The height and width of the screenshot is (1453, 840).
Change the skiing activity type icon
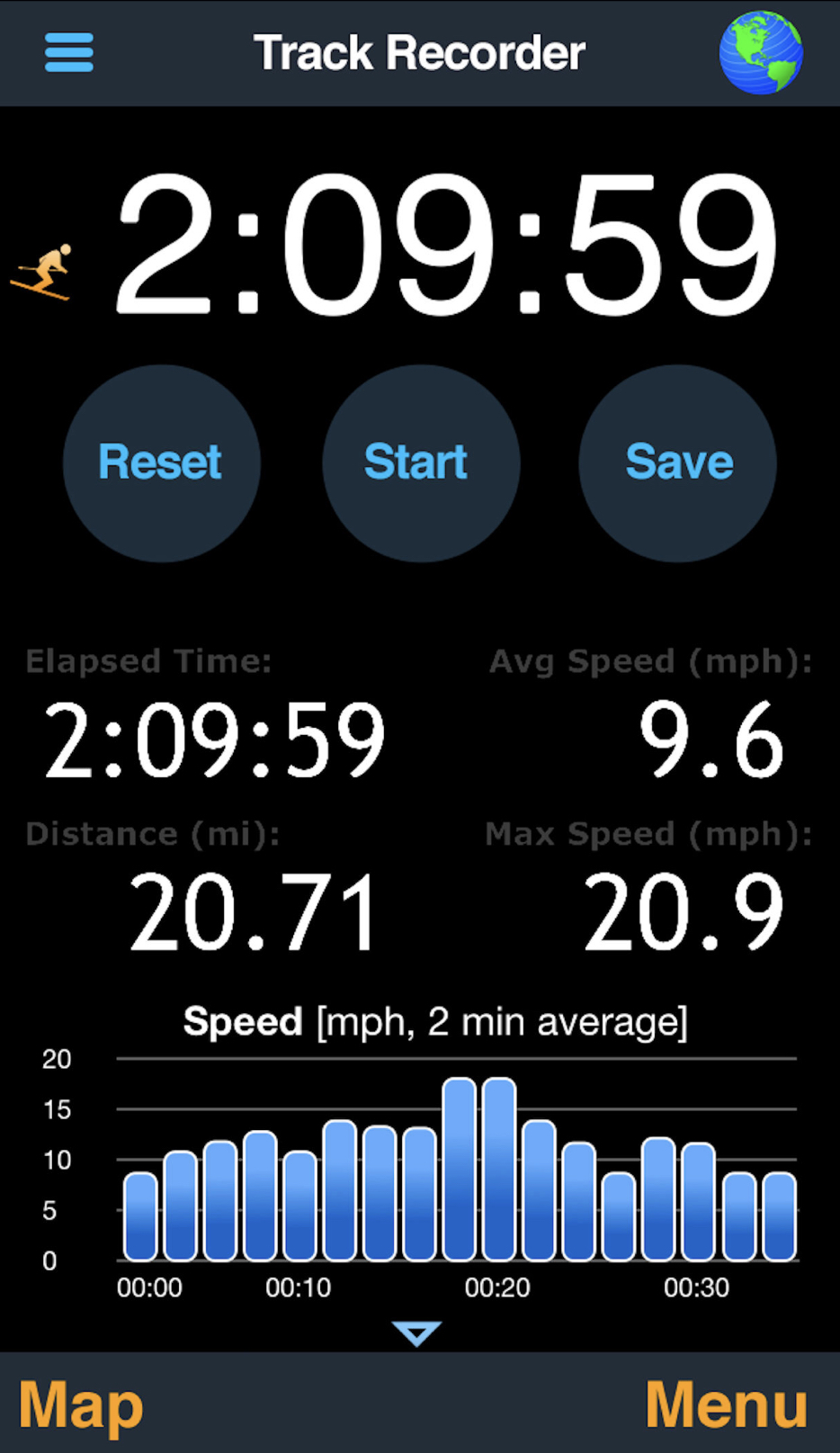pyautogui.click(x=43, y=272)
